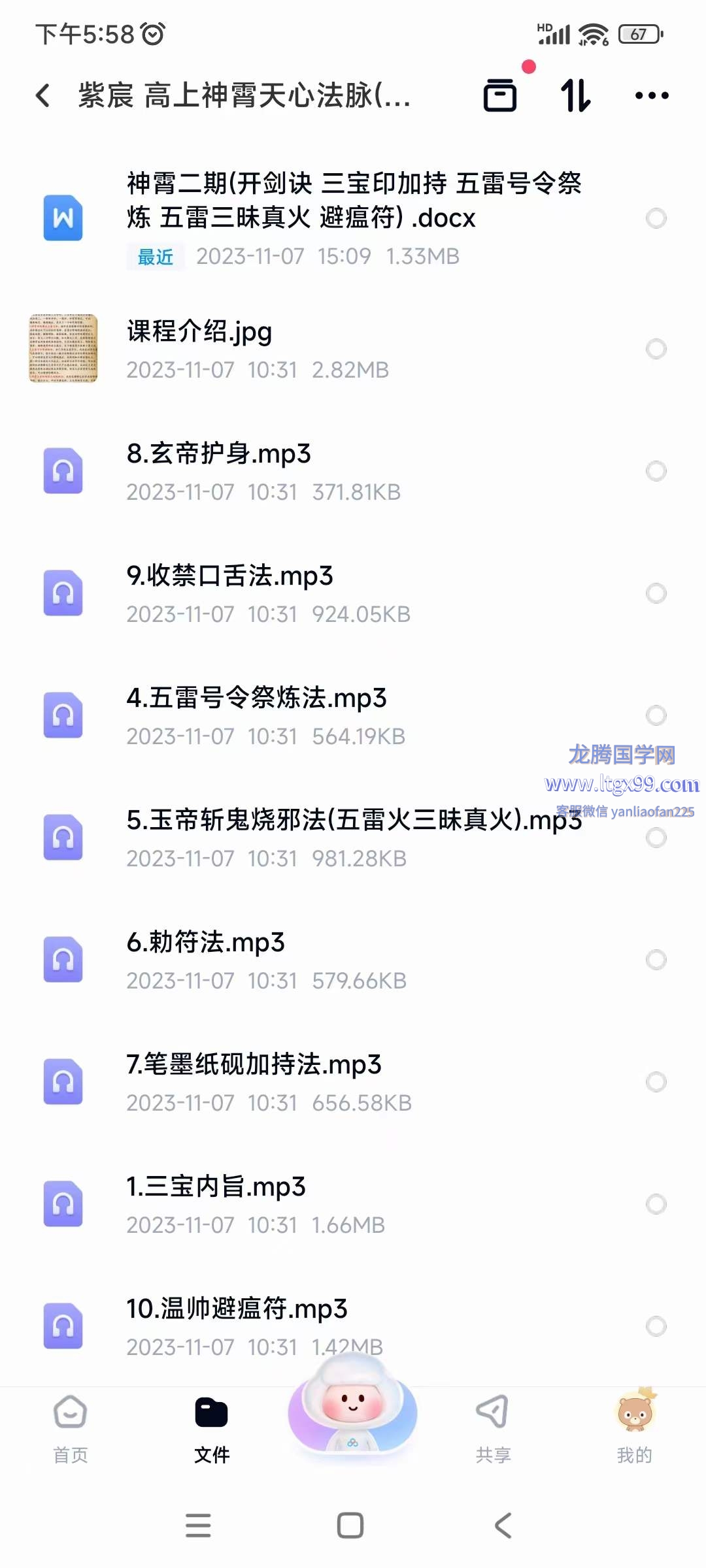
Task: Open the 神霄二期 docx document
Action: coord(353,218)
